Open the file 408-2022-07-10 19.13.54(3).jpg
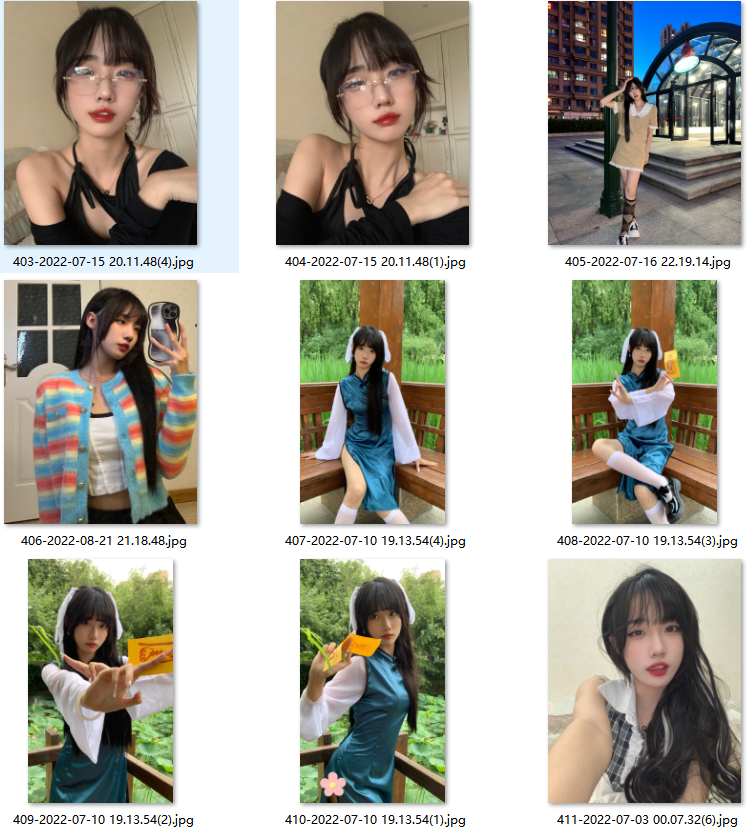Image resolution: width=747 pixels, height=829 pixels. [x=644, y=402]
